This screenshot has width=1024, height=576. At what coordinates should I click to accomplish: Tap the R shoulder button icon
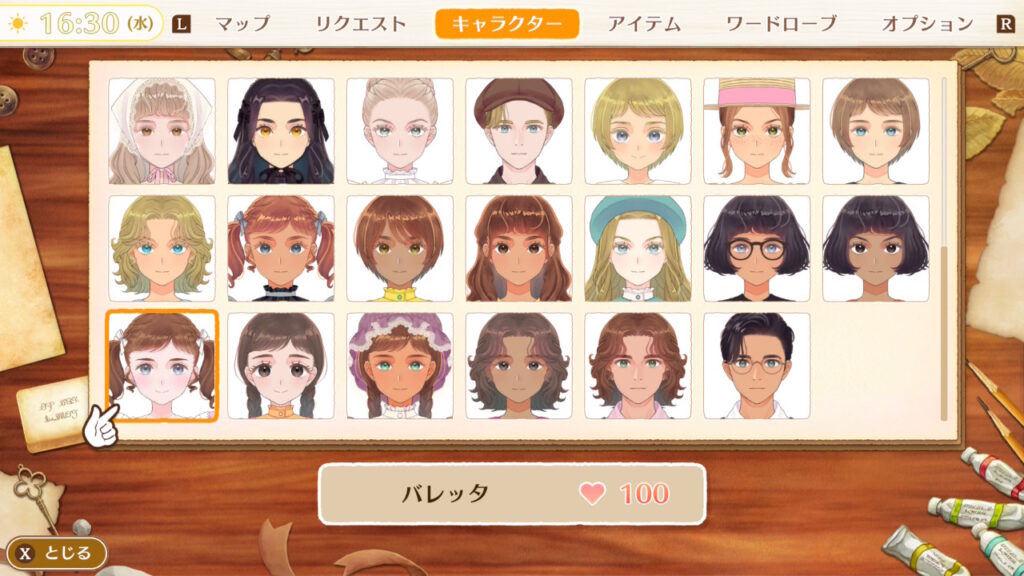point(1006,23)
